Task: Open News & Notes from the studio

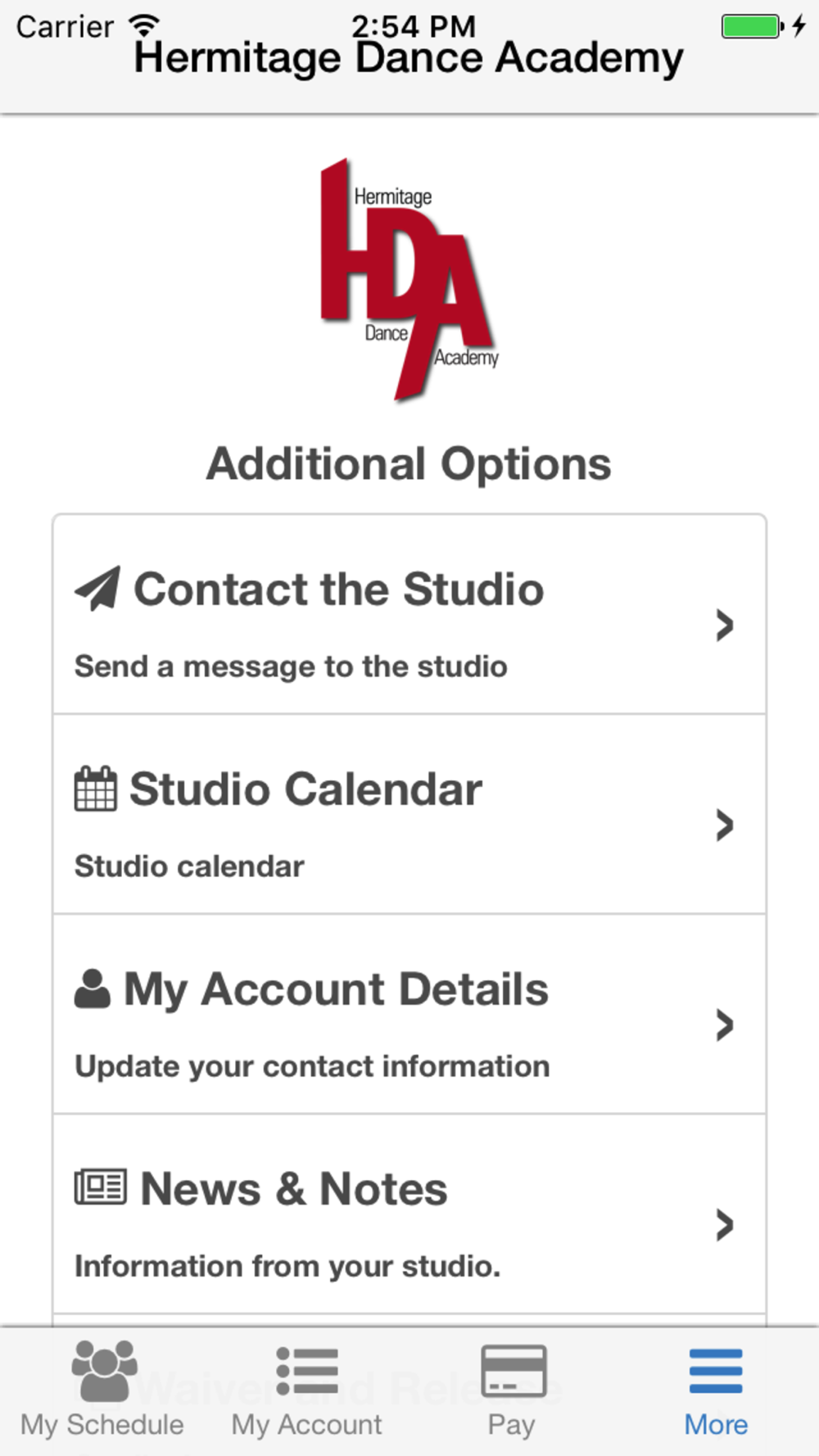Action: coord(409,1215)
